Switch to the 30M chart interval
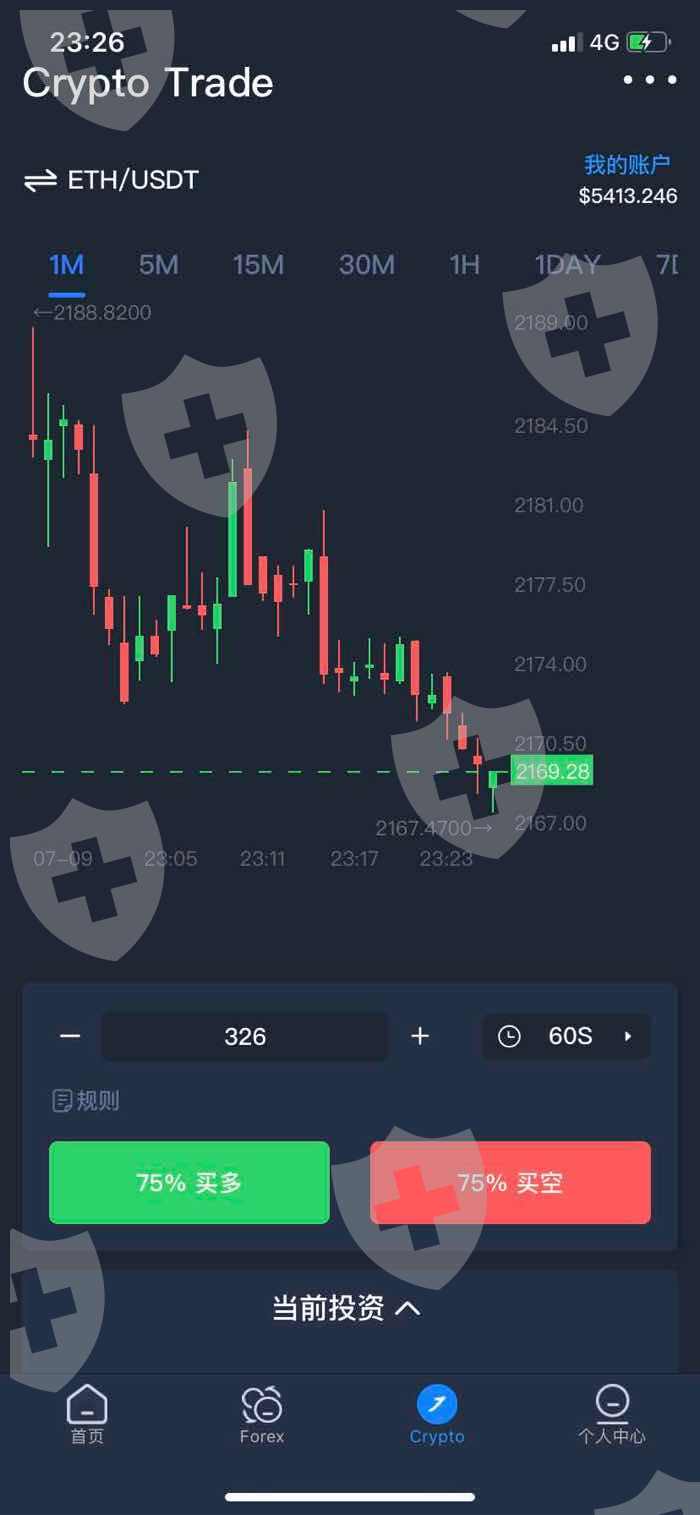The height and width of the screenshot is (1515, 700). (x=366, y=265)
